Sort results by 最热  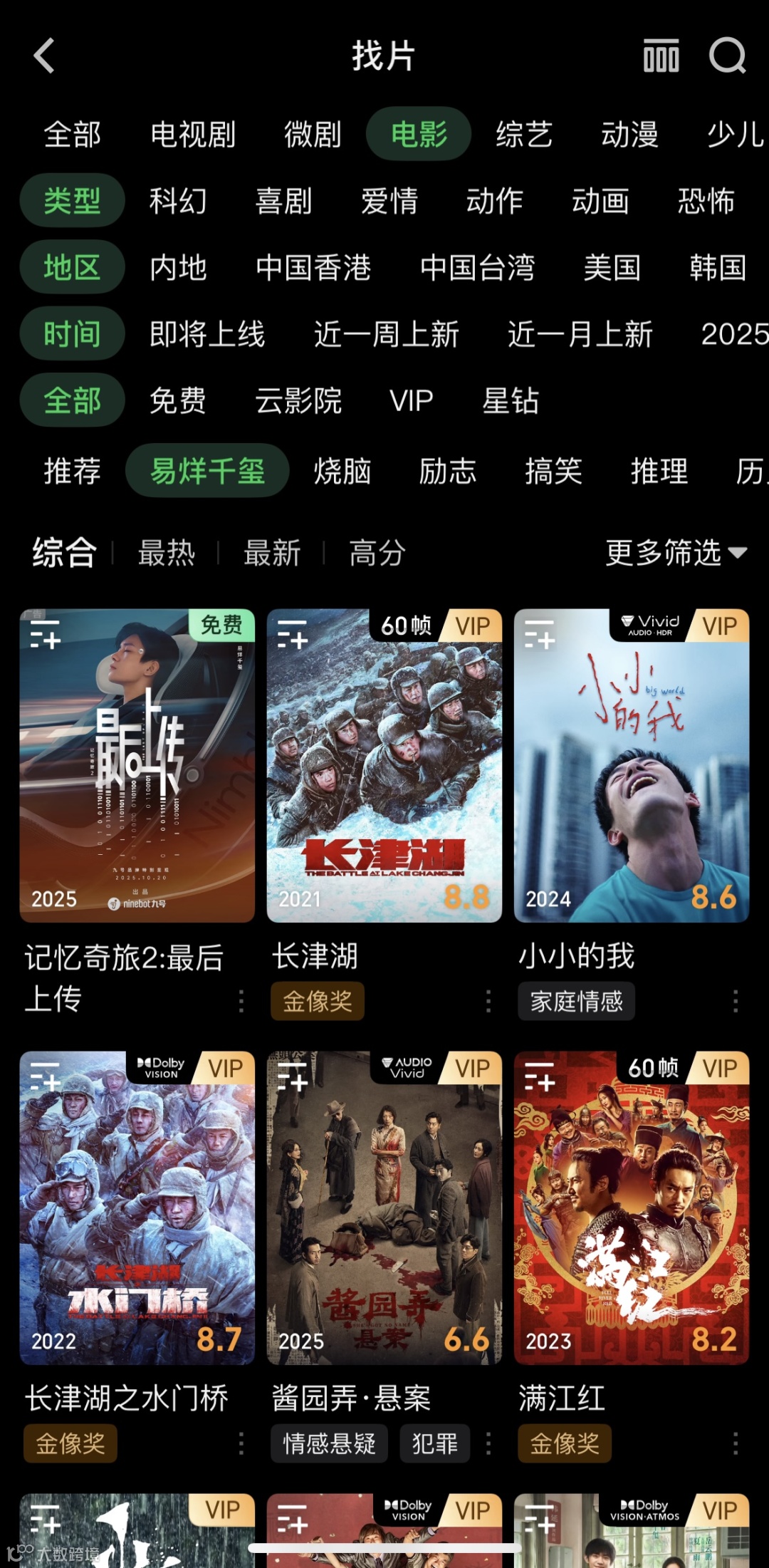pos(166,553)
